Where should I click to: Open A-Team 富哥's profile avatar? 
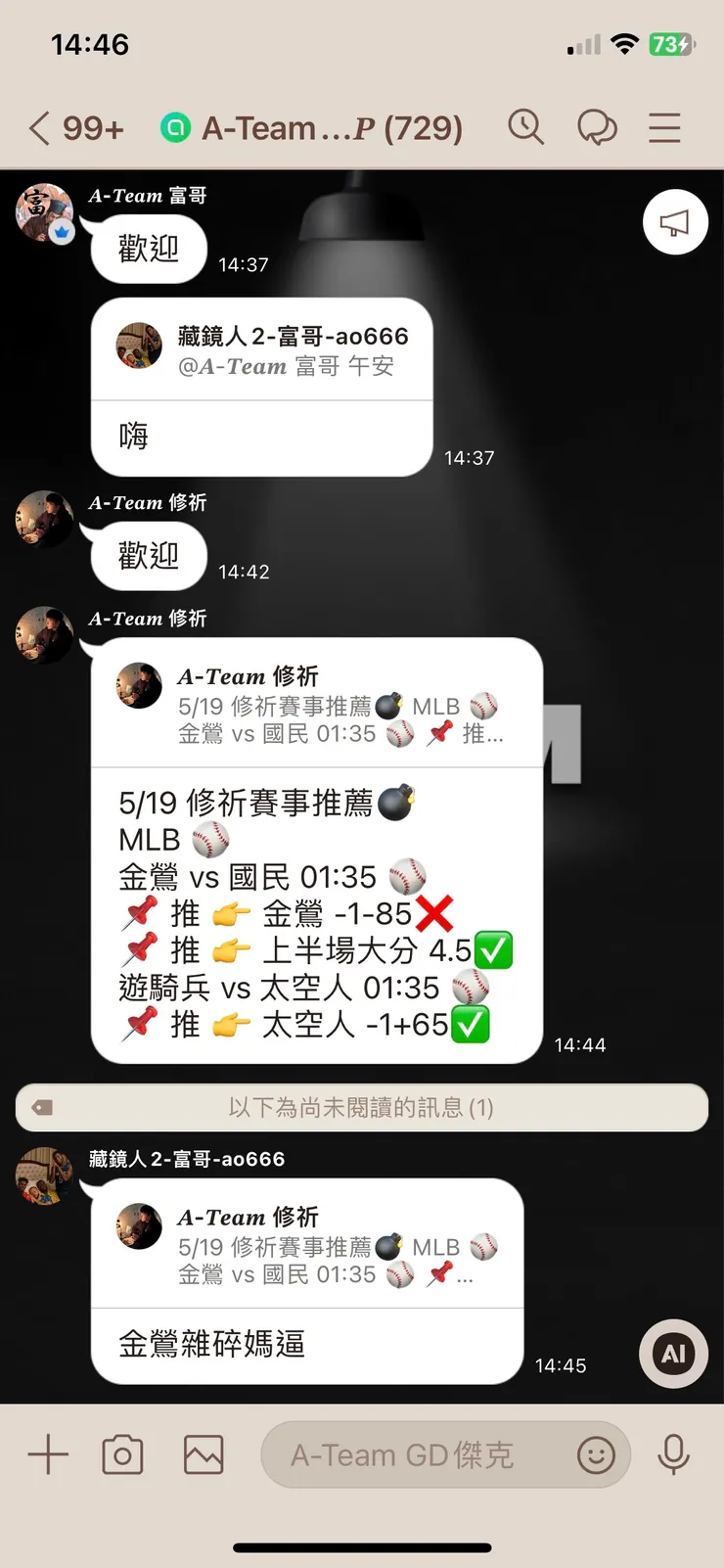tap(45, 212)
